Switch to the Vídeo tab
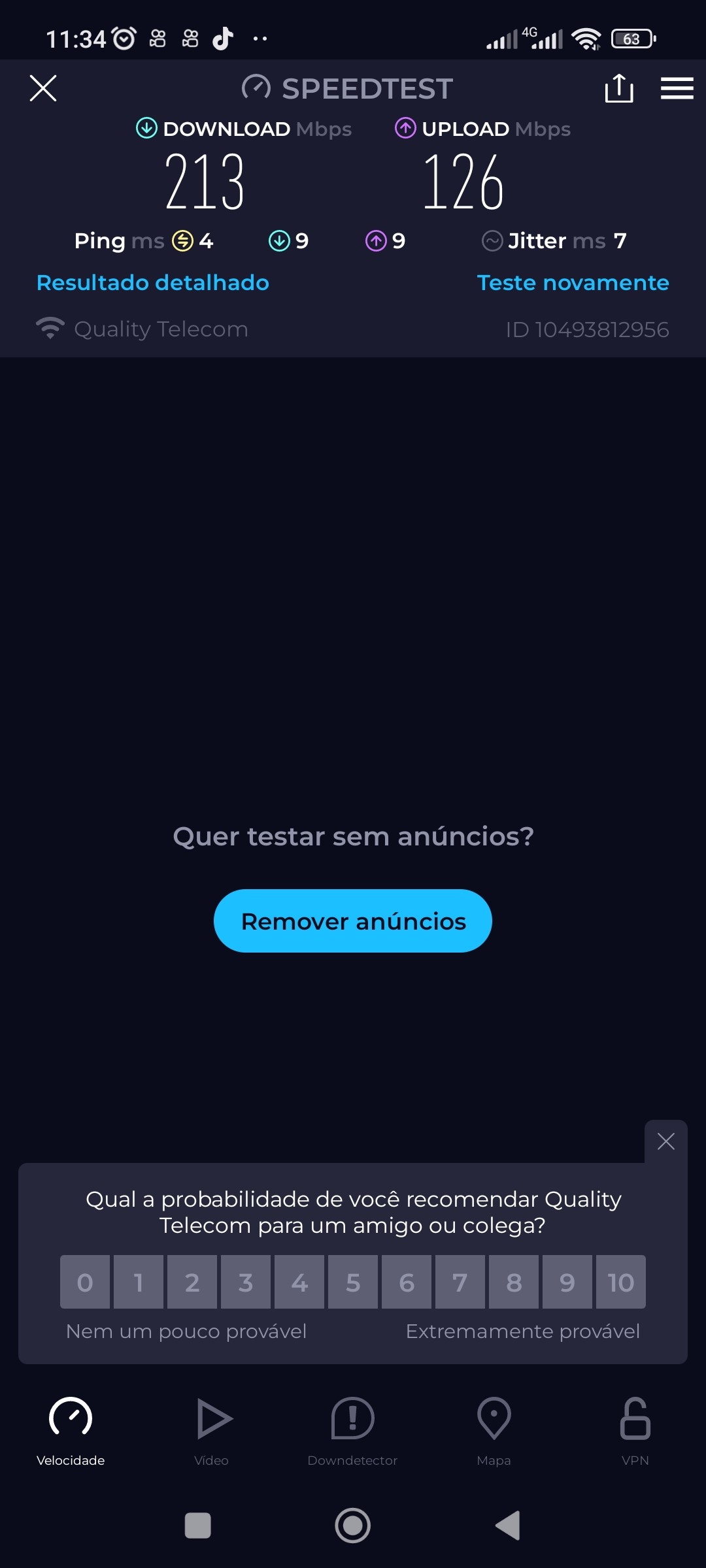Viewport: 706px width, 1568px height. click(212, 1431)
